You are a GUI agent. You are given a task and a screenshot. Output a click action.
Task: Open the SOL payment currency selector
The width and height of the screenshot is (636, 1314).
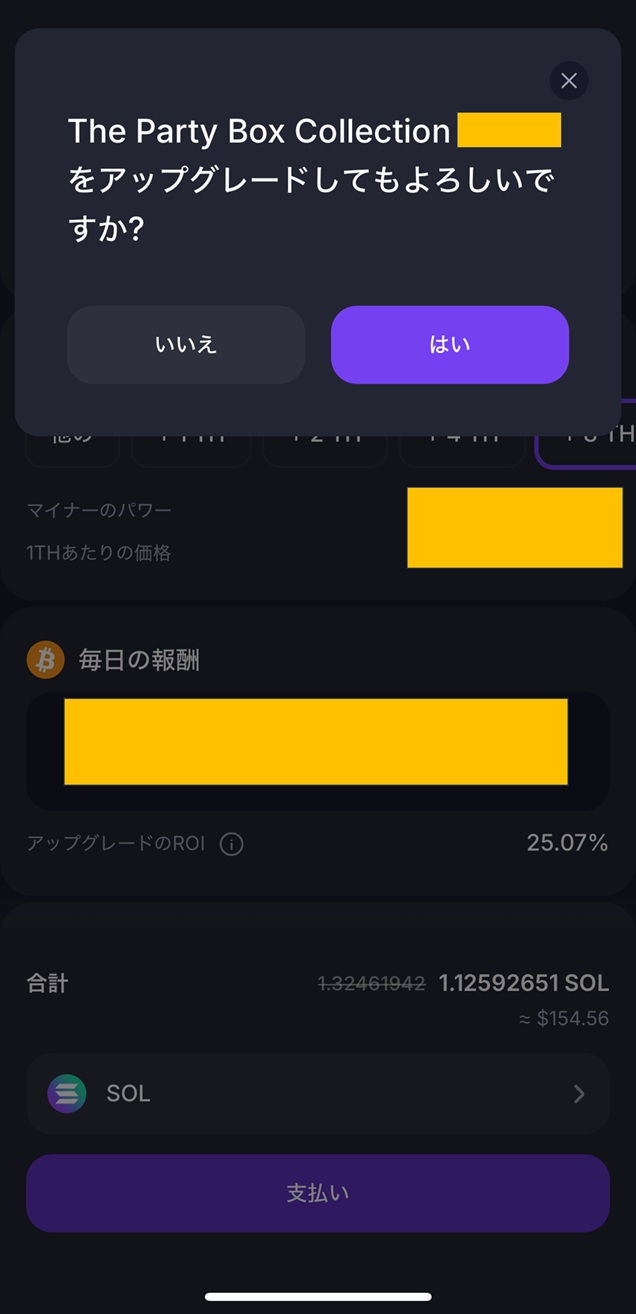(318, 1094)
